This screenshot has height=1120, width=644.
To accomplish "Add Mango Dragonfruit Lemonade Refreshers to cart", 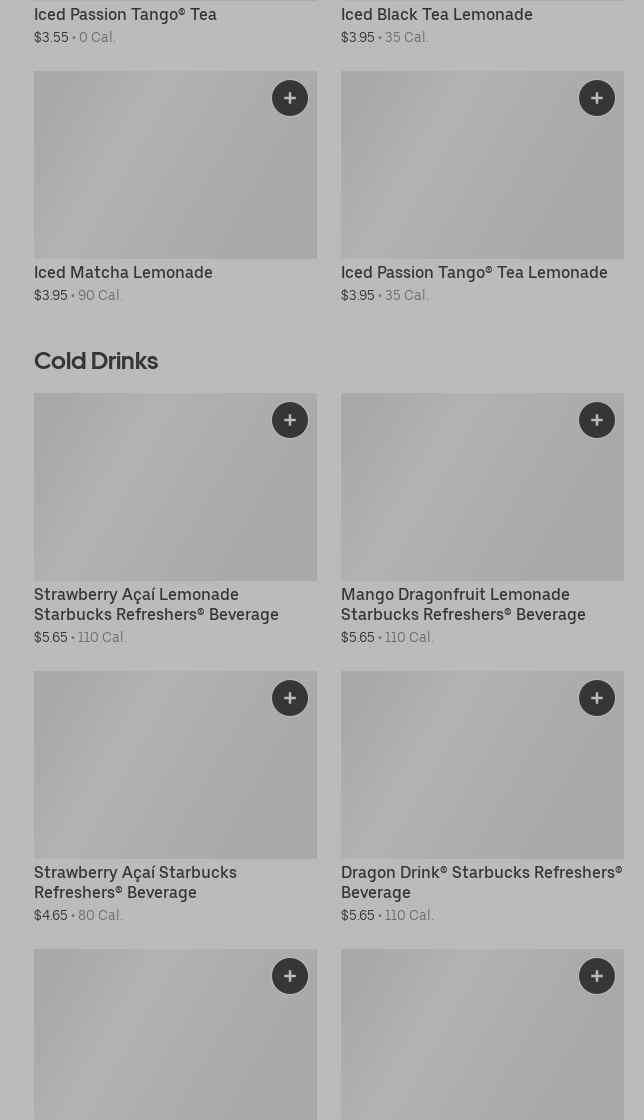I will pos(597,420).
